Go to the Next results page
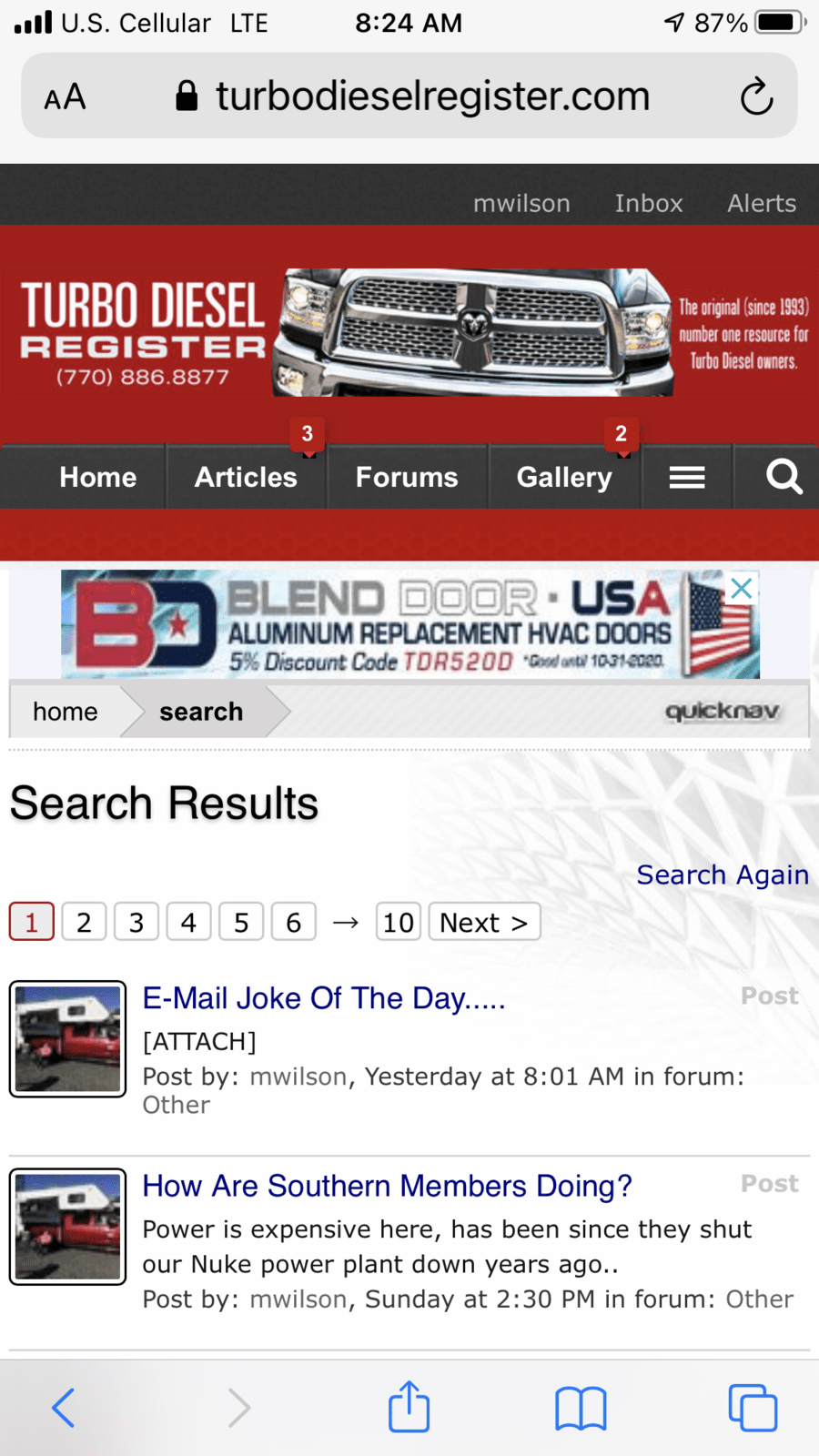The width and height of the screenshot is (819, 1456). (x=484, y=922)
